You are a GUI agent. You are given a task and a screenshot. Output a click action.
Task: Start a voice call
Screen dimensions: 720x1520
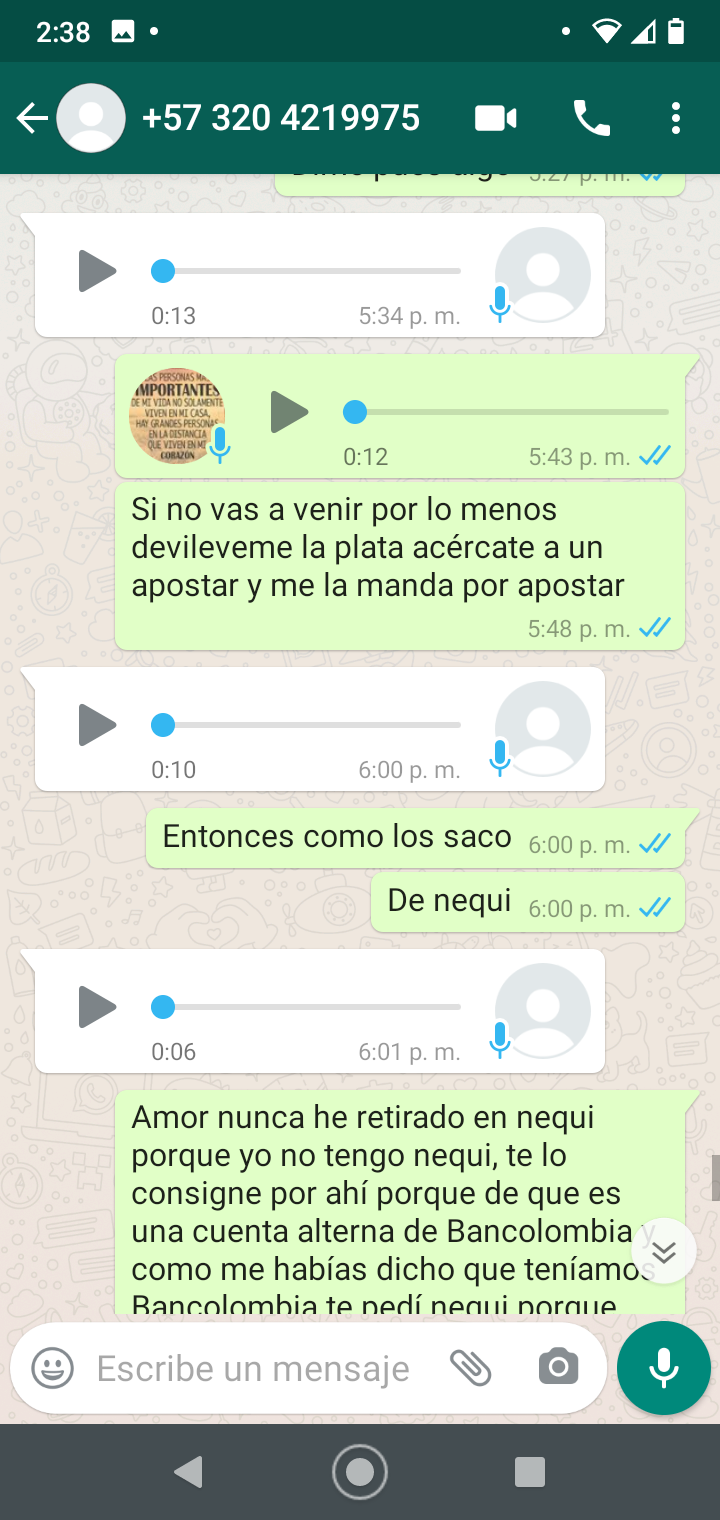tap(591, 119)
